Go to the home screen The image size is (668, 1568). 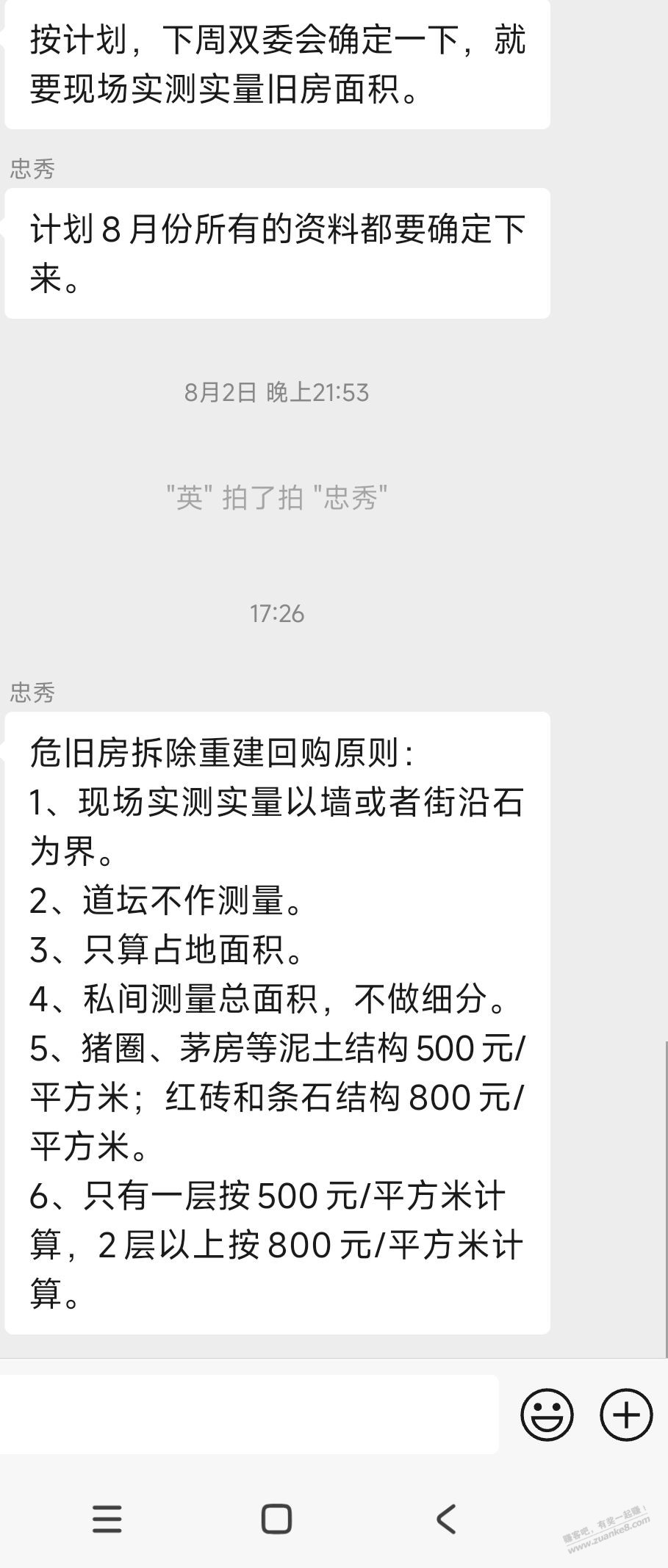[276, 1519]
